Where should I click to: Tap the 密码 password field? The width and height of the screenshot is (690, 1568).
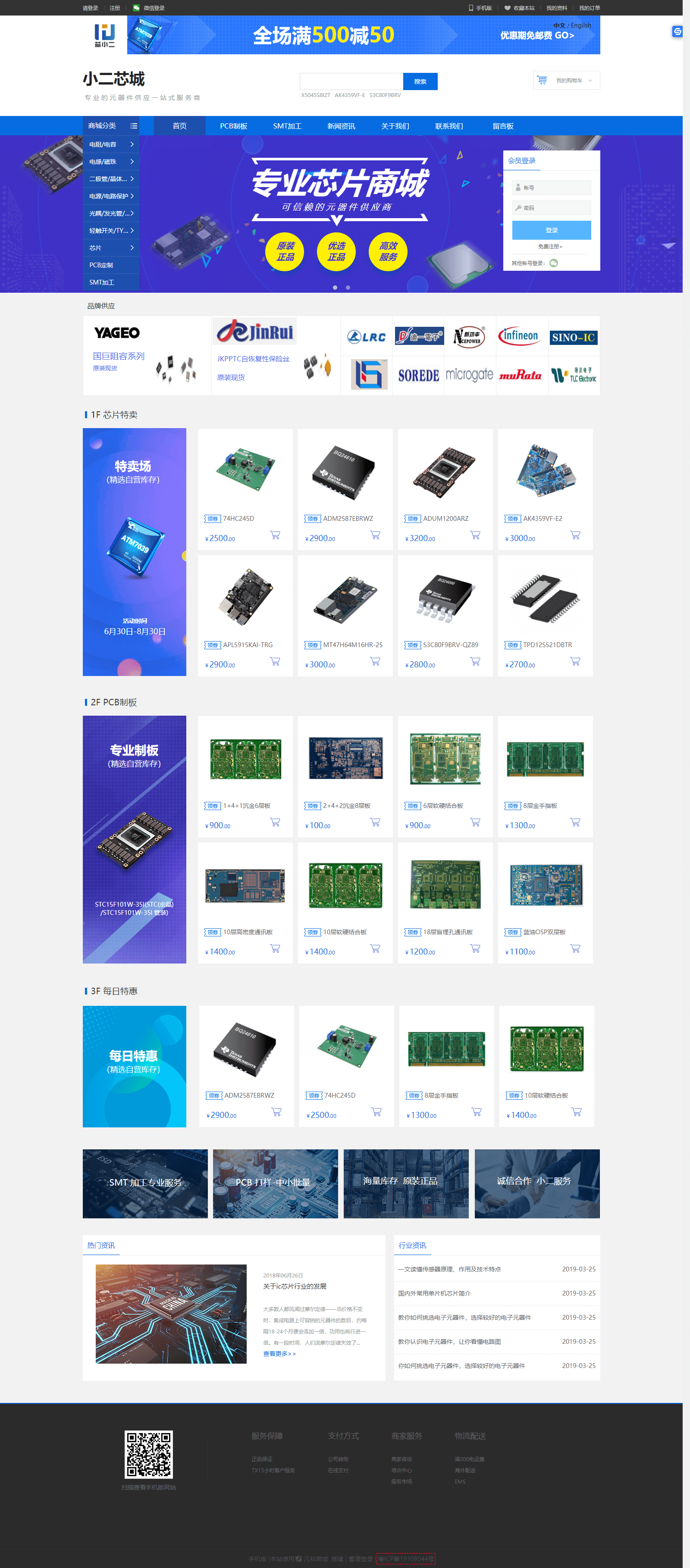[x=552, y=207]
